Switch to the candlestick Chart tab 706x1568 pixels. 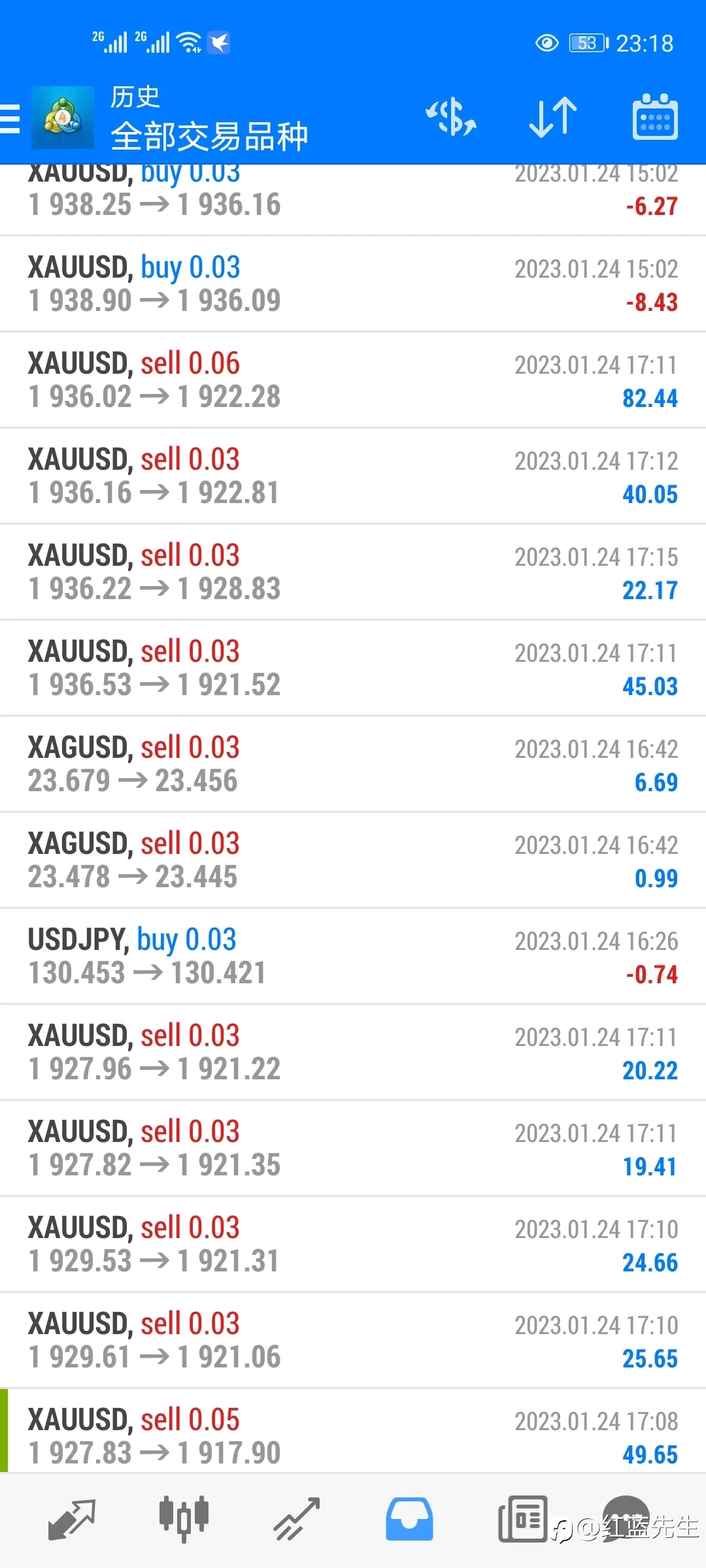pyautogui.click(x=184, y=1520)
